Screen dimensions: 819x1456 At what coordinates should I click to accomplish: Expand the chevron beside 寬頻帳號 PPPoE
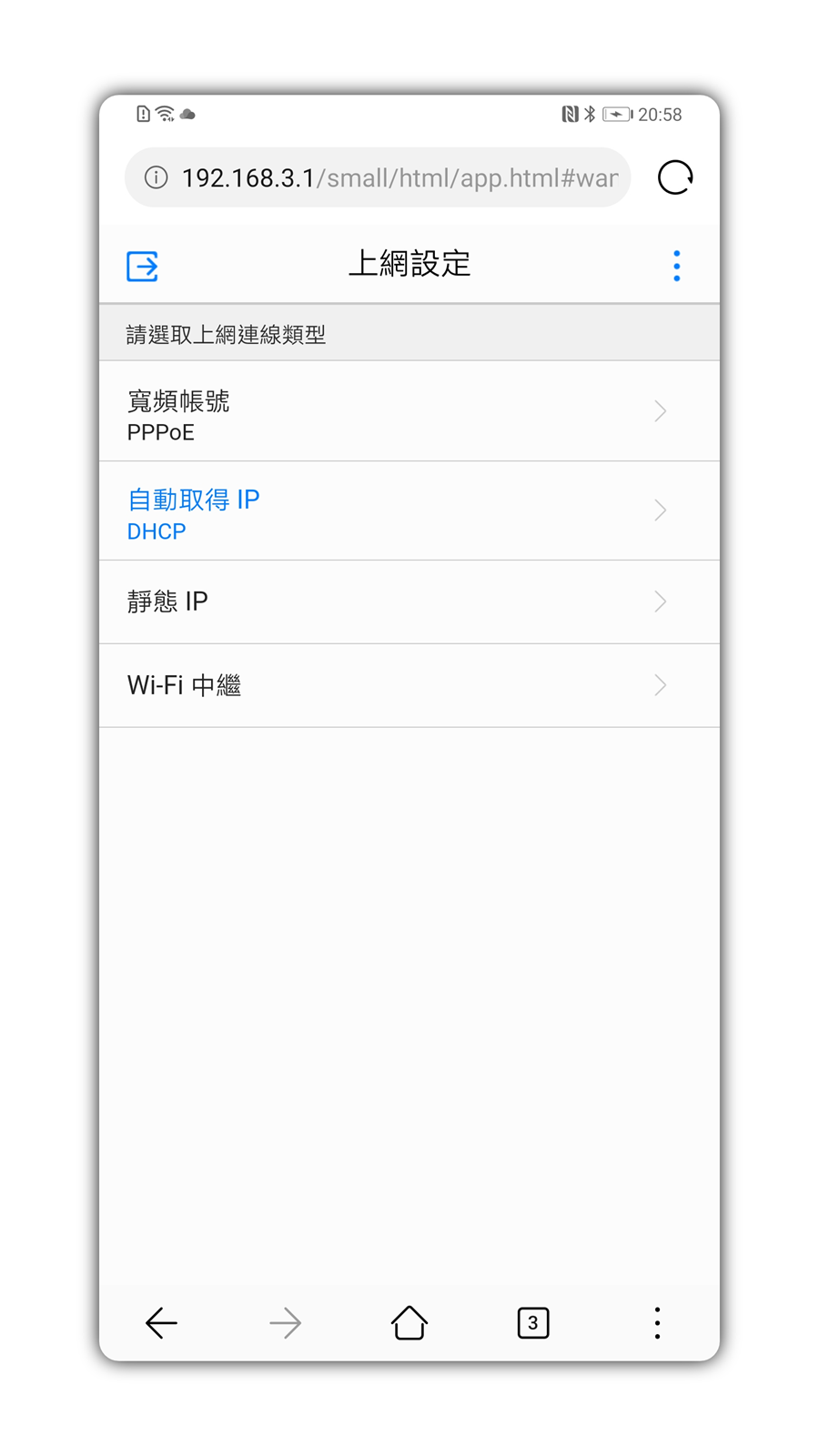660,411
